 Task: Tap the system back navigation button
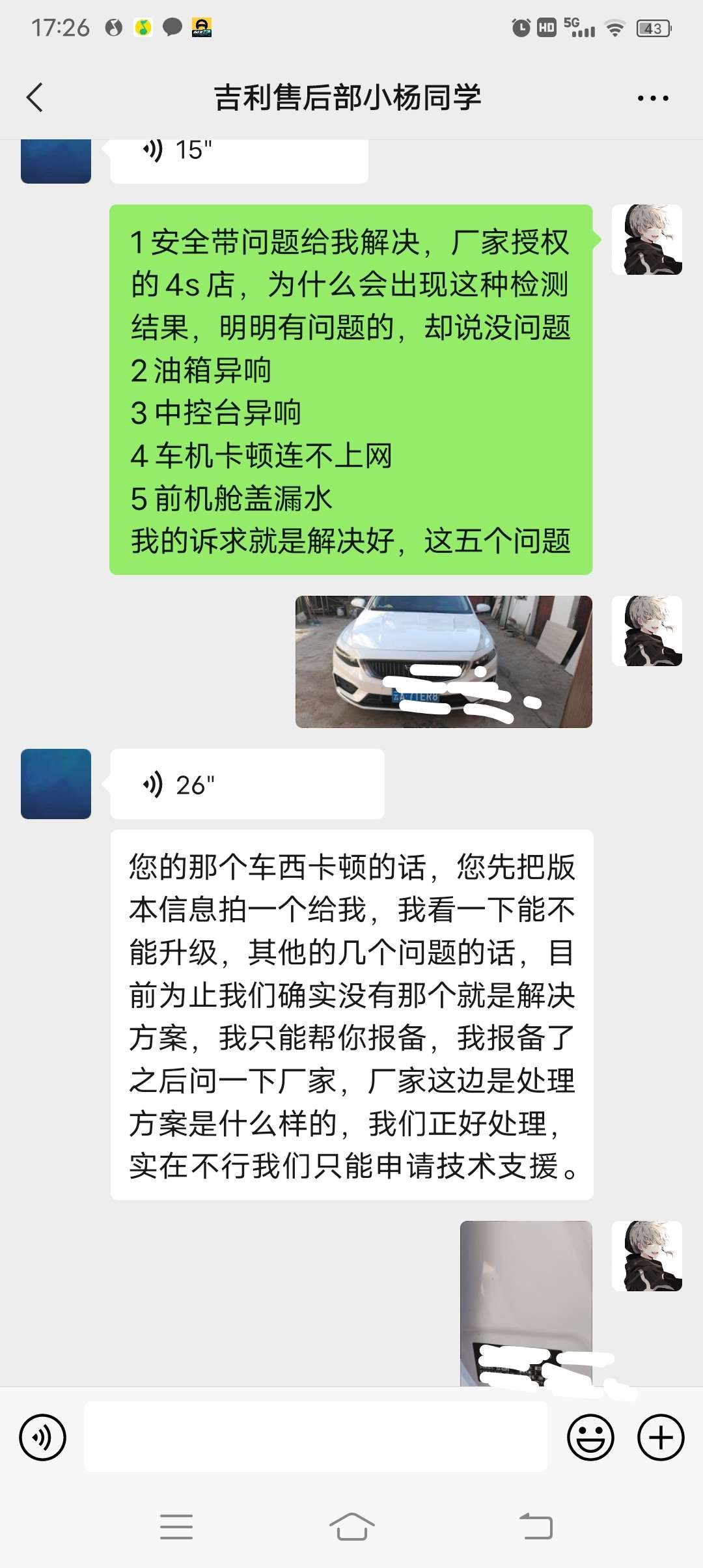pyautogui.click(x=536, y=1526)
